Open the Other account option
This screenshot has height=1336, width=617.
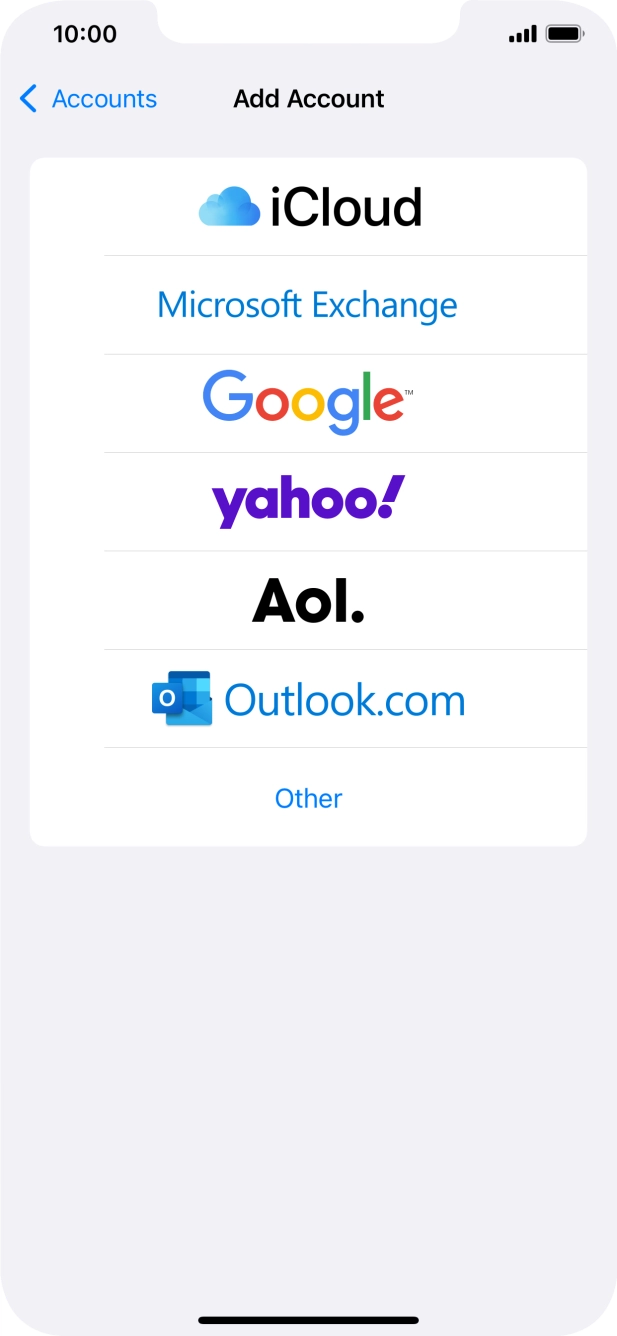point(308,797)
